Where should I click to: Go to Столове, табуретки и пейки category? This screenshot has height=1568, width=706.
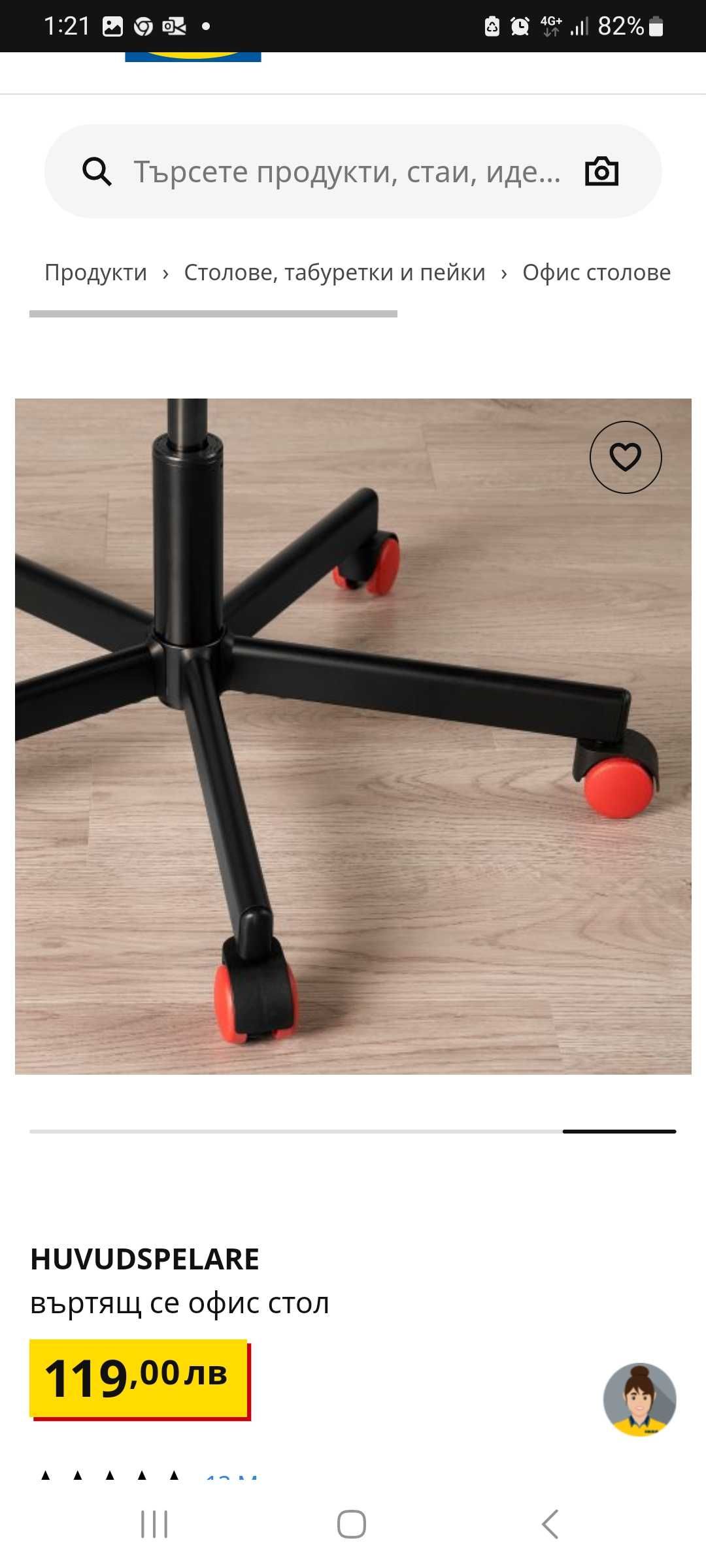coord(335,272)
